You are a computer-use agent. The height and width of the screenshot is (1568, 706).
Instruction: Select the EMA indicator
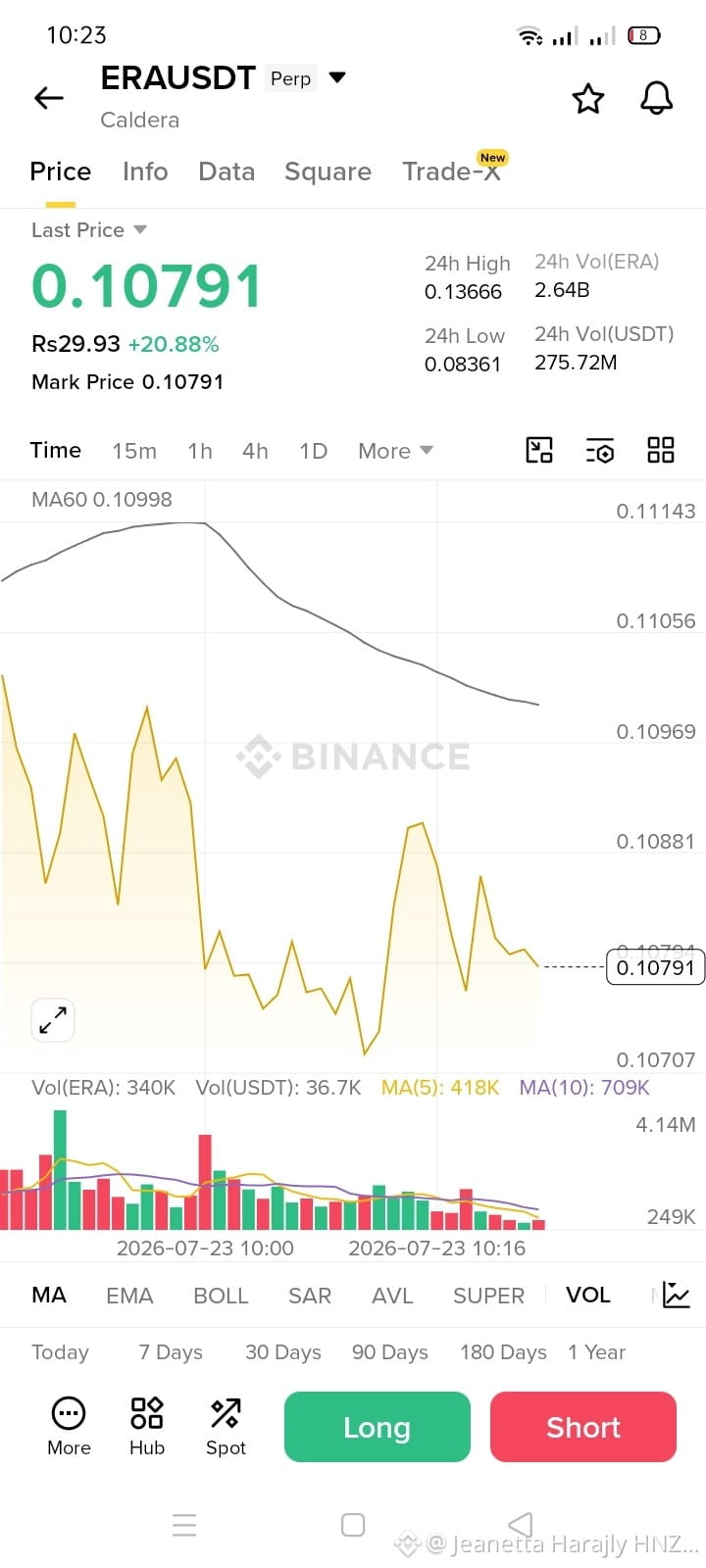[x=129, y=1296]
